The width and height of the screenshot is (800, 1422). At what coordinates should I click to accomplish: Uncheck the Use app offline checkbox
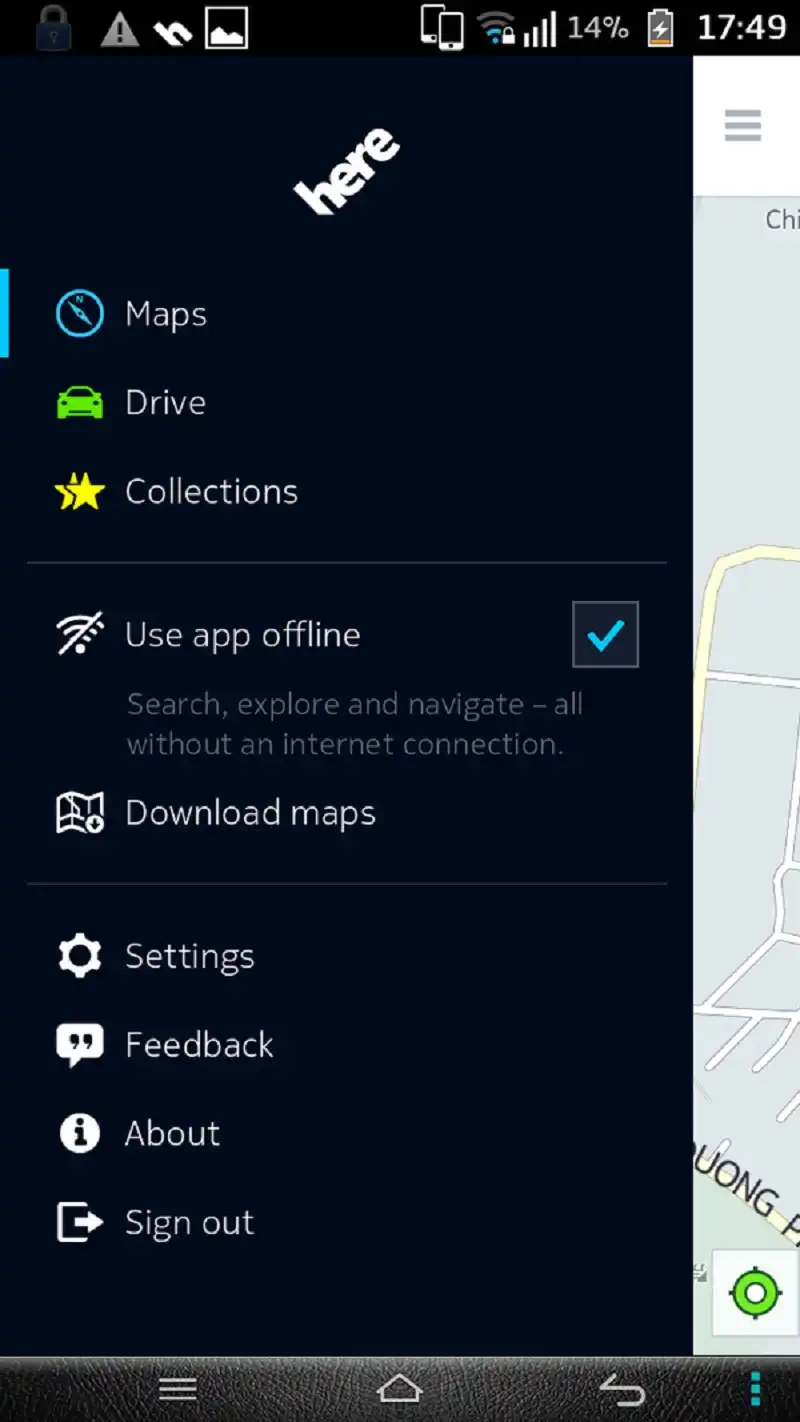click(x=605, y=635)
